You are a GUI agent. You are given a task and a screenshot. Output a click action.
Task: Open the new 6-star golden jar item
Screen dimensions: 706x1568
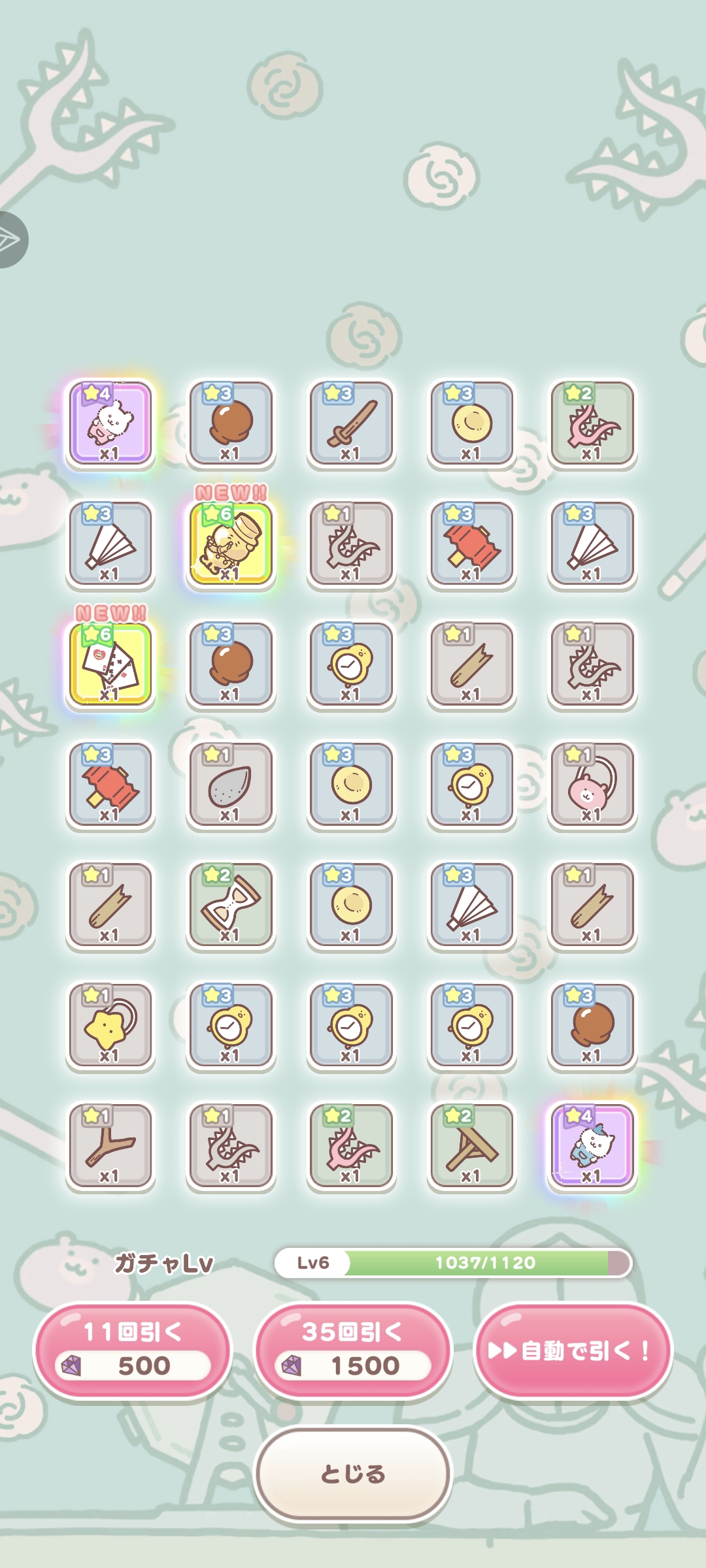click(231, 544)
